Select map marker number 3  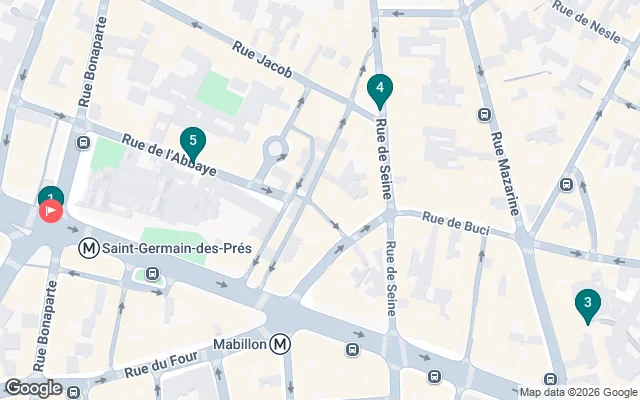587,304
